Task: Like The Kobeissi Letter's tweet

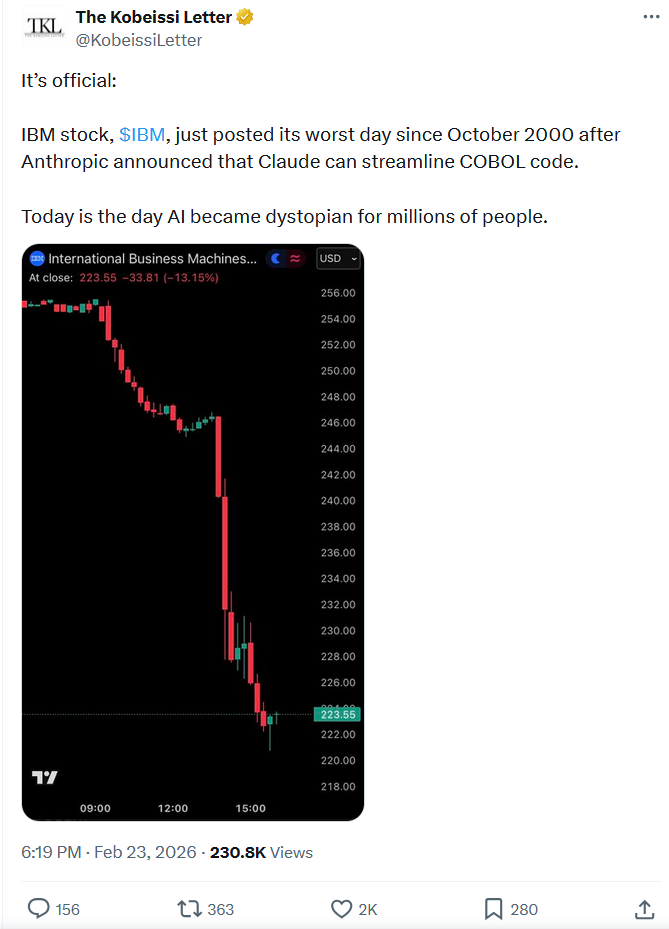Action: [x=341, y=909]
